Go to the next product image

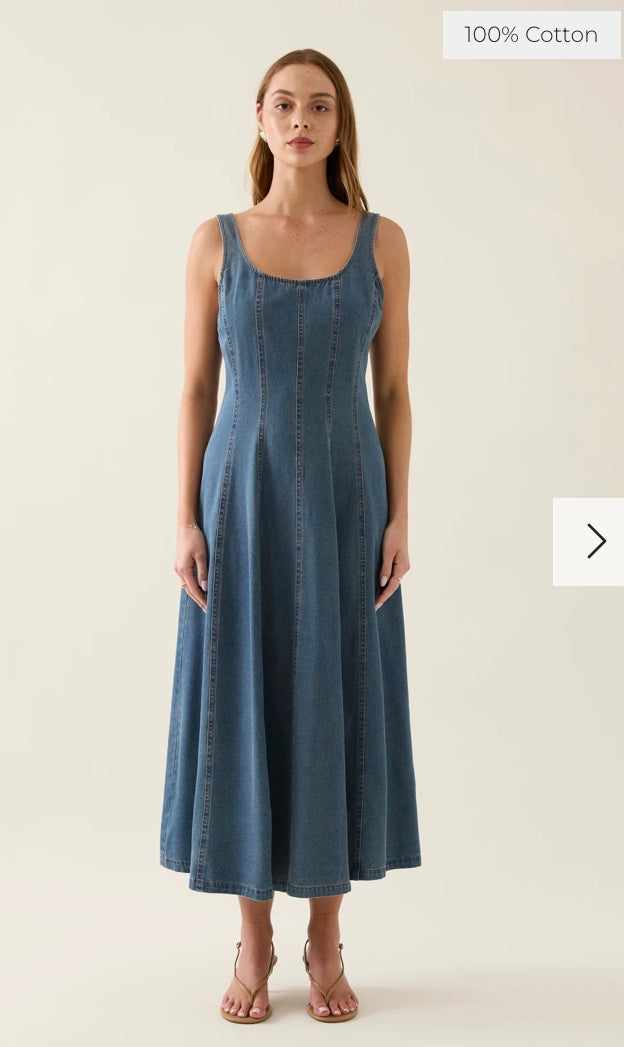[x=595, y=541]
